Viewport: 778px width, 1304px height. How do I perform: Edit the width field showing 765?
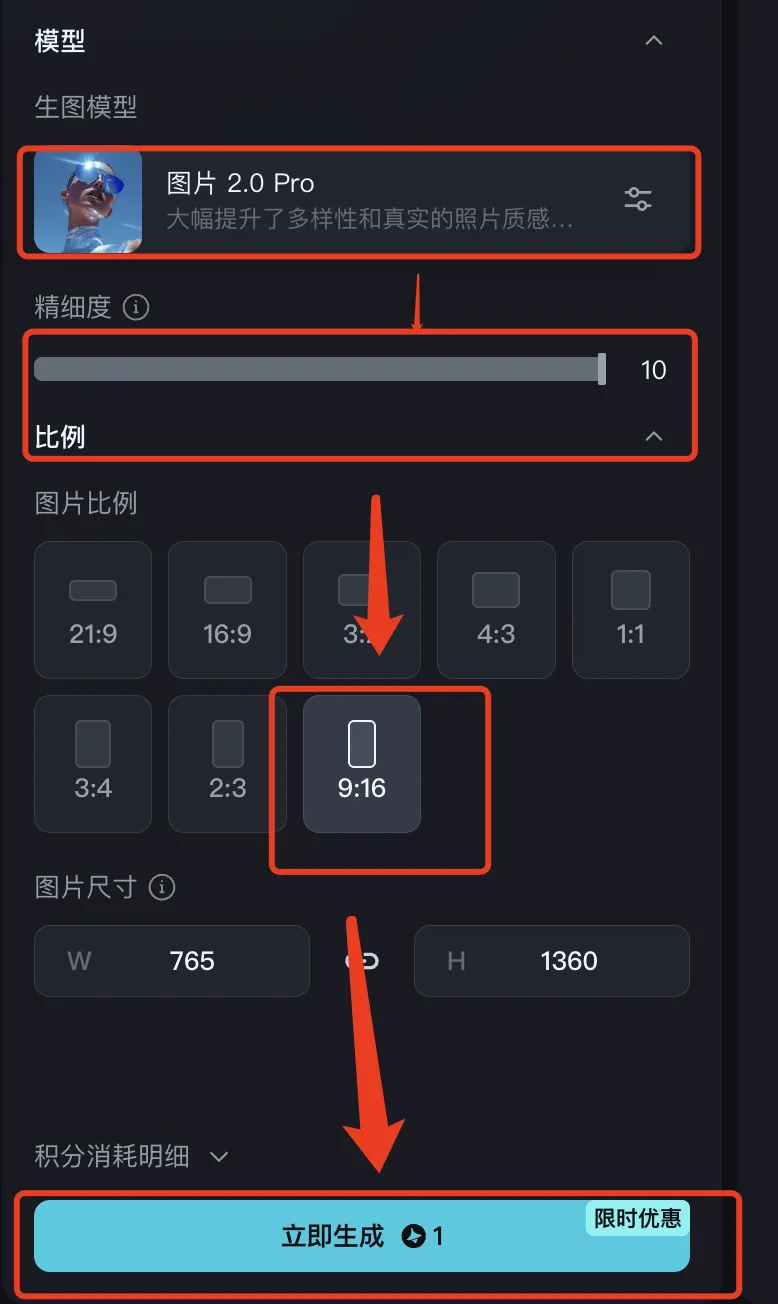click(192, 961)
